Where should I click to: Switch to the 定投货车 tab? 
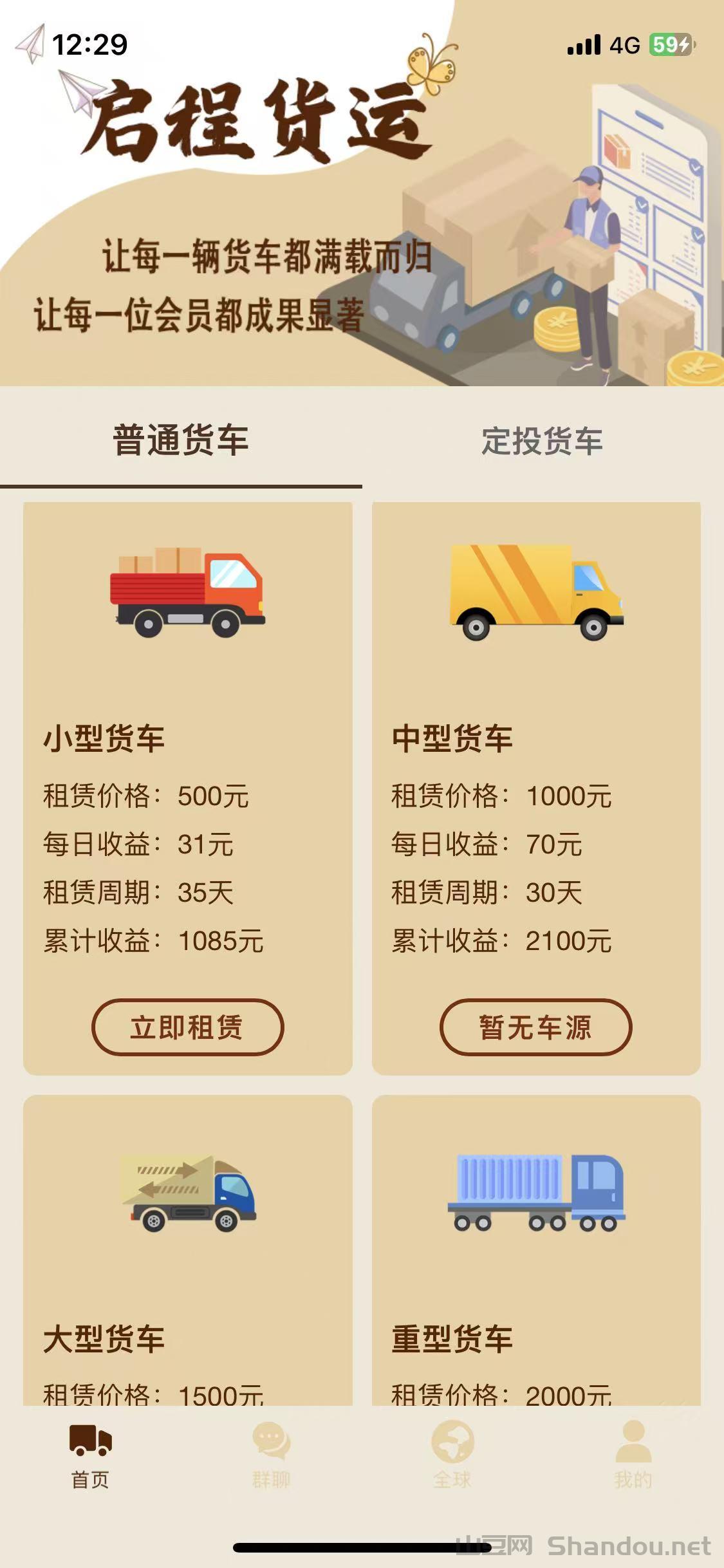pyautogui.click(x=542, y=442)
